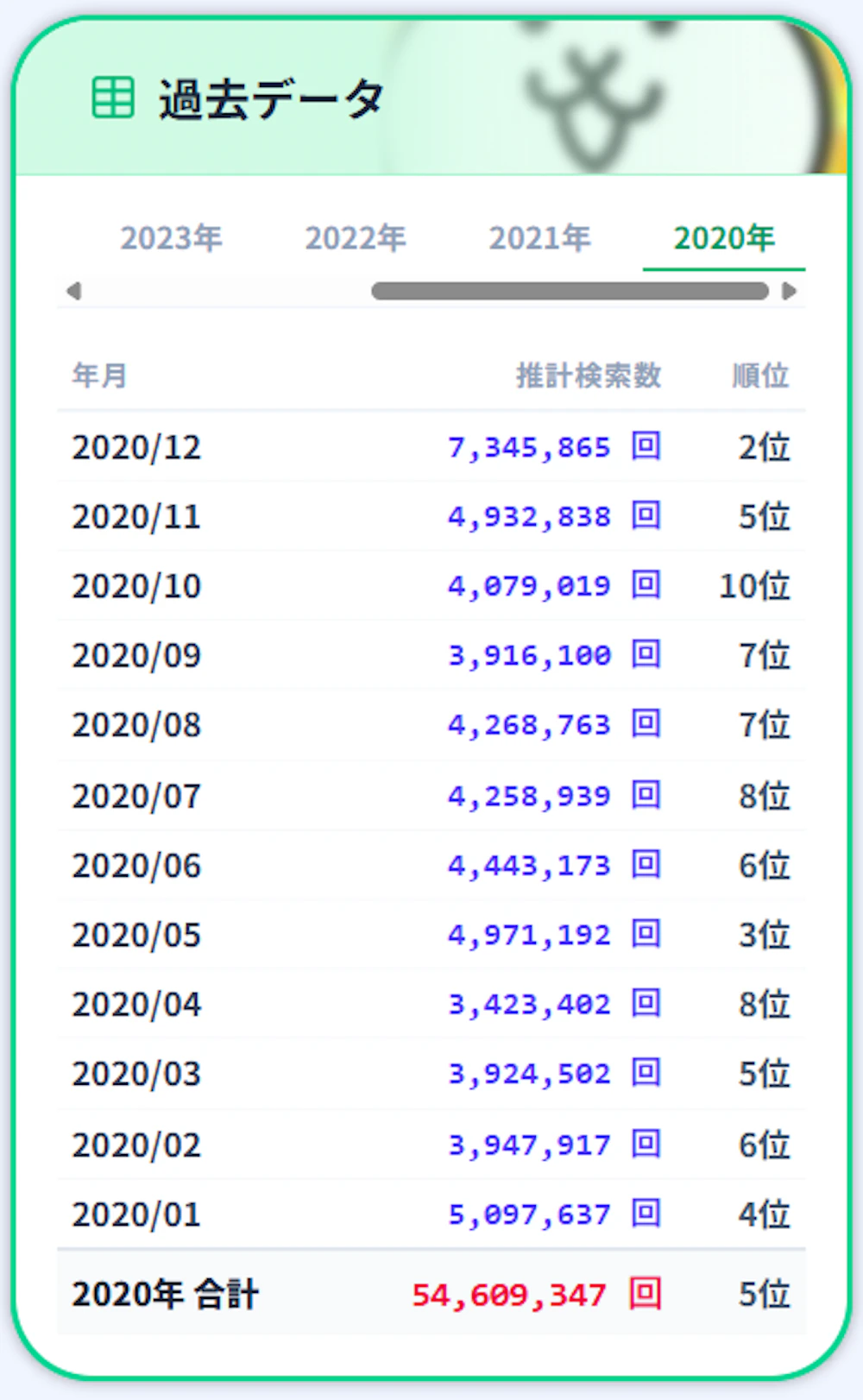Tap the left scroll arrow under tabs
Image resolution: width=863 pixels, height=1400 pixels.
pos(74,292)
